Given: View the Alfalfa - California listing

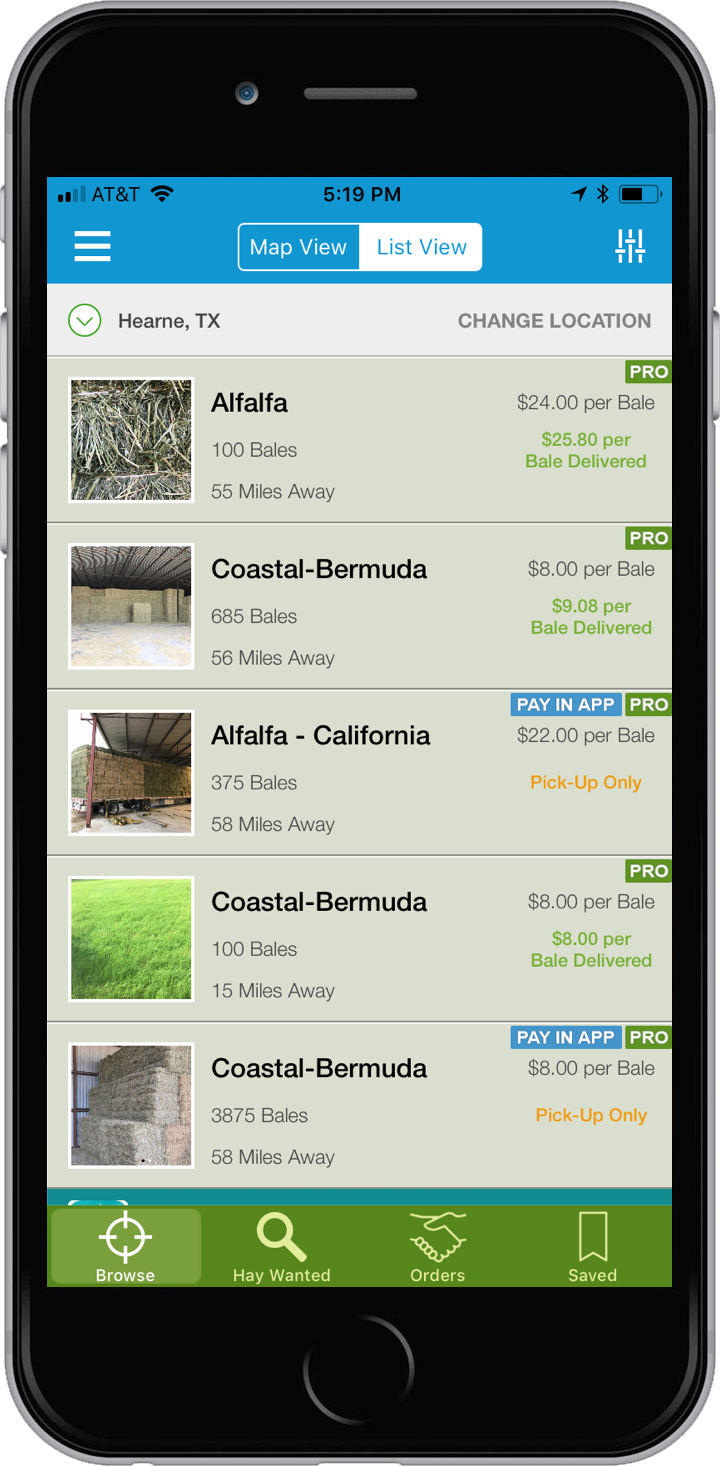Looking at the screenshot, I should pos(359,772).
